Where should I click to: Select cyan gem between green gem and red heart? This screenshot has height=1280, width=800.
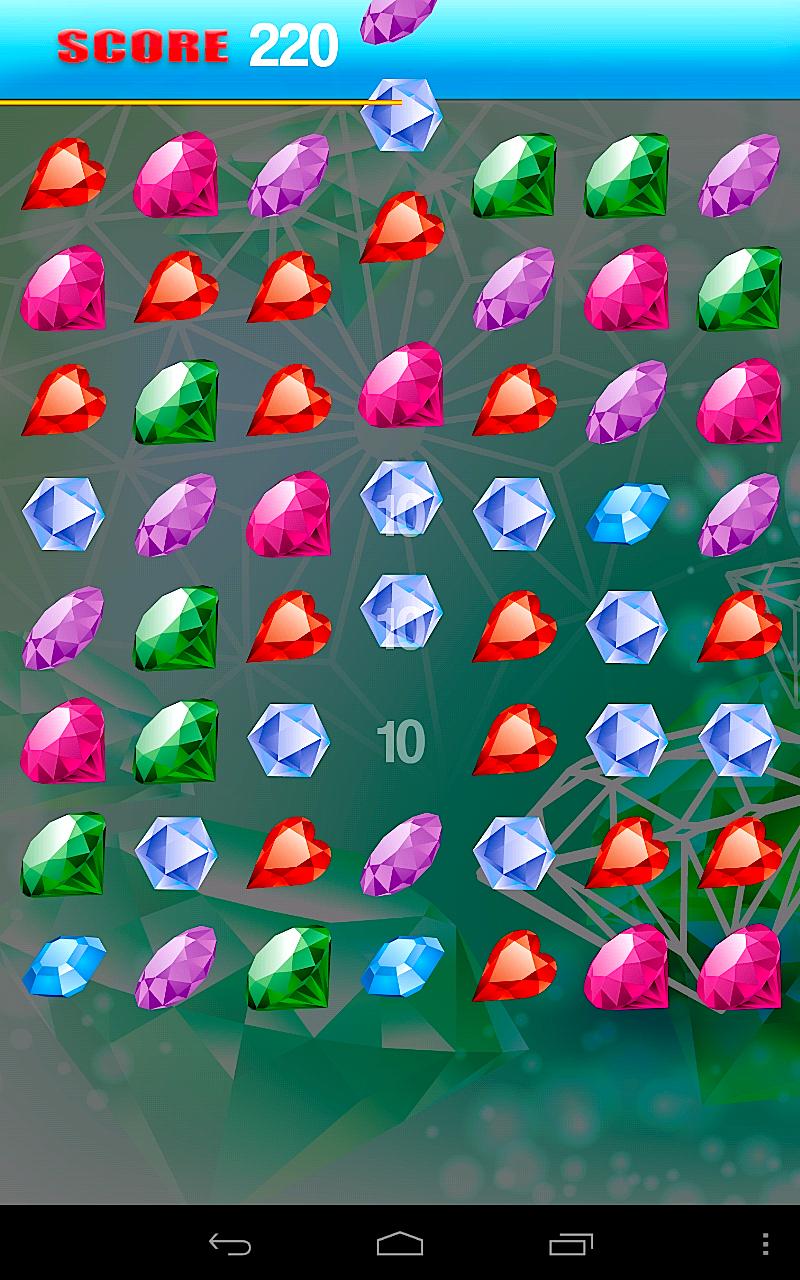coord(401,966)
